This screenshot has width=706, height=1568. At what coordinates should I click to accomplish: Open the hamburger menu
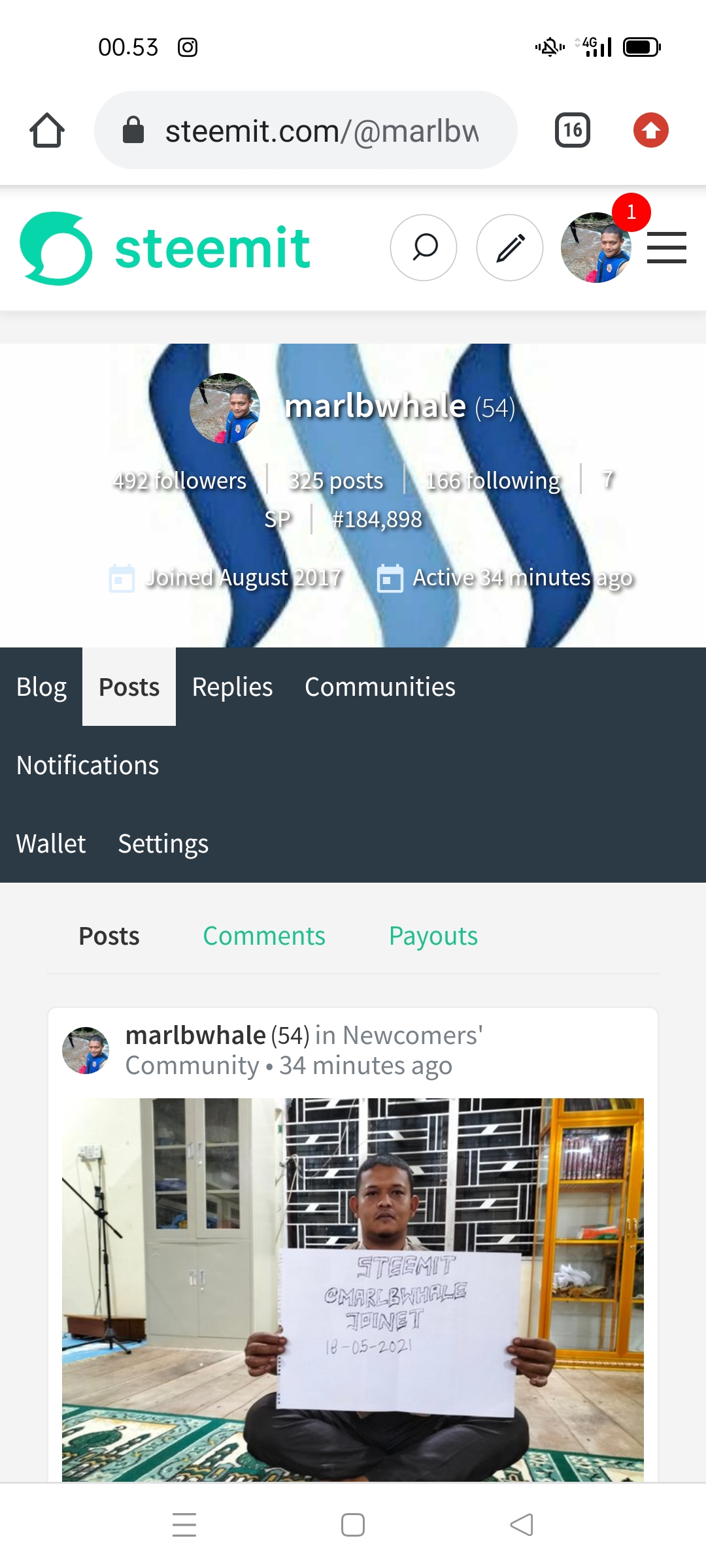point(666,248)
